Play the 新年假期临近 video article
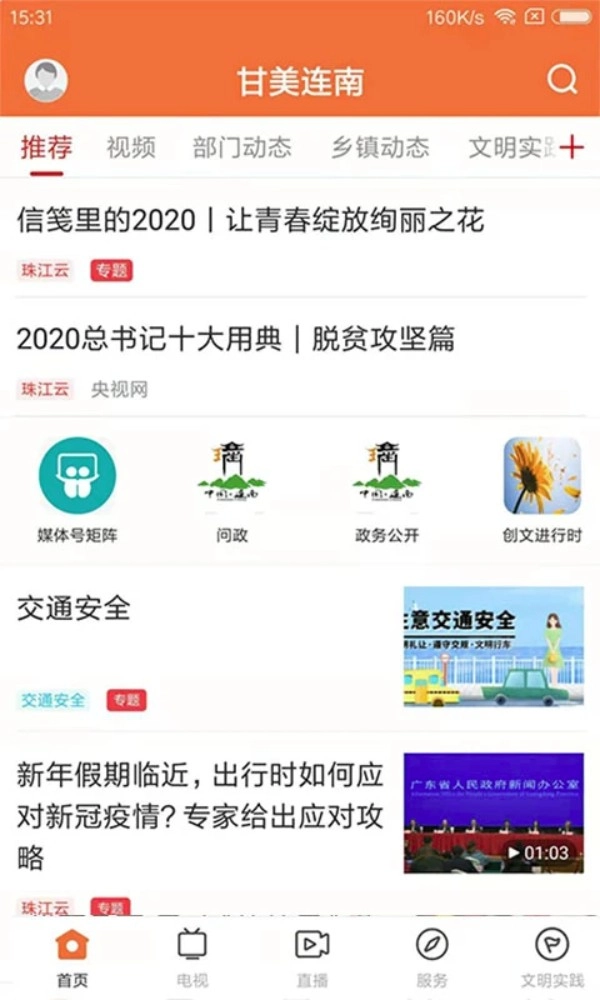The image size is (600, 1000). coord(493,813)
